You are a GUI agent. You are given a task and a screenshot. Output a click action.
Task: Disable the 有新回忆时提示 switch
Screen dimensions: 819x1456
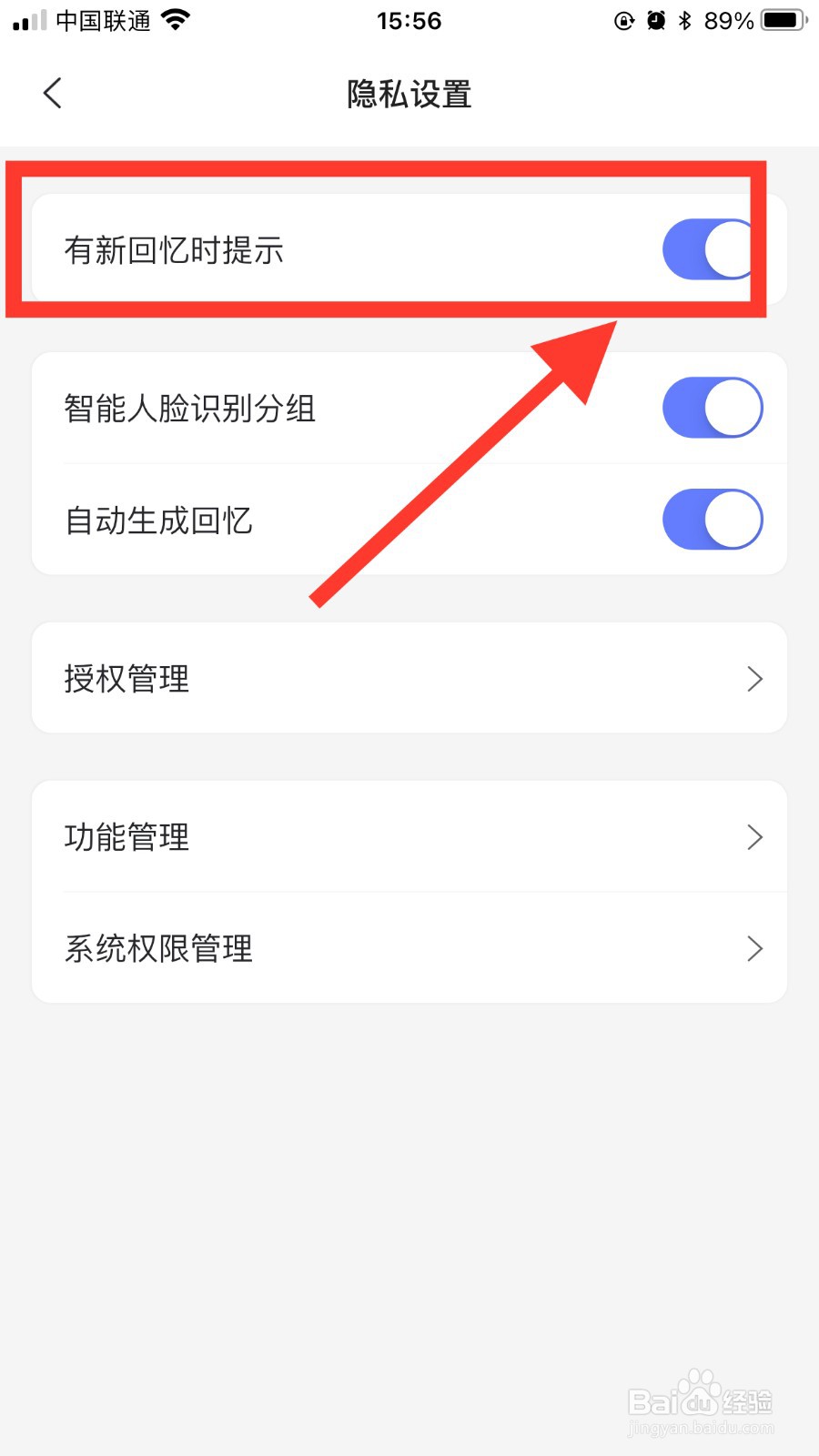click(x=710, y=250)
